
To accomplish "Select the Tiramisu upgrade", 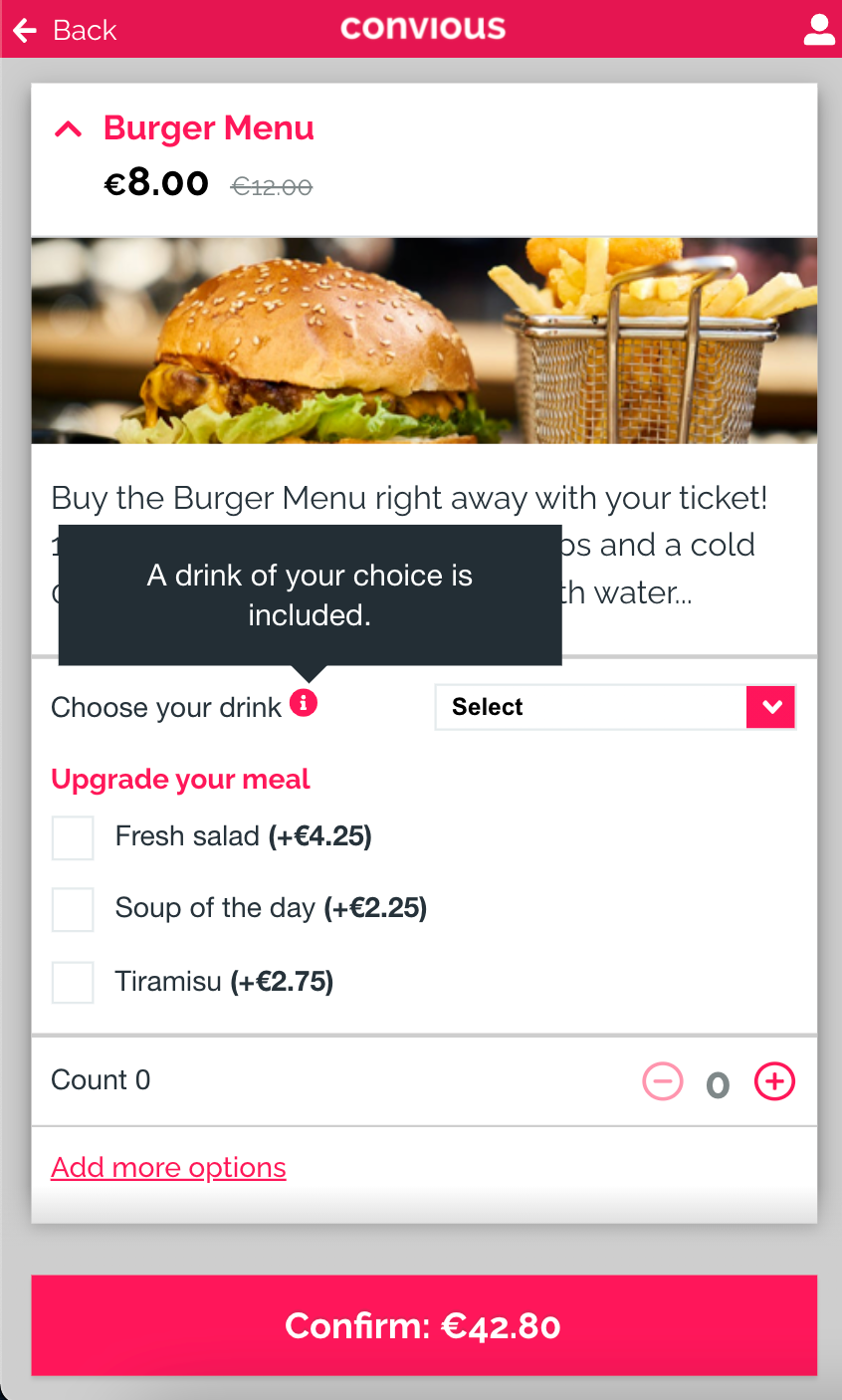I will [x=73, y=982].
